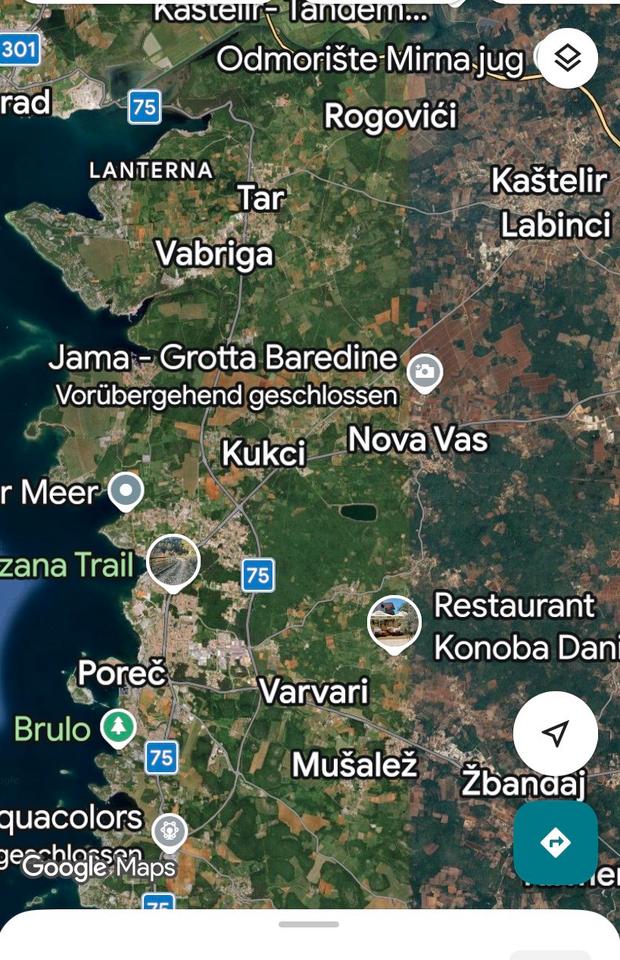Select the pin beside 'r Meer' label
This screenshot has width=620, height=960.
pos(126,491)
